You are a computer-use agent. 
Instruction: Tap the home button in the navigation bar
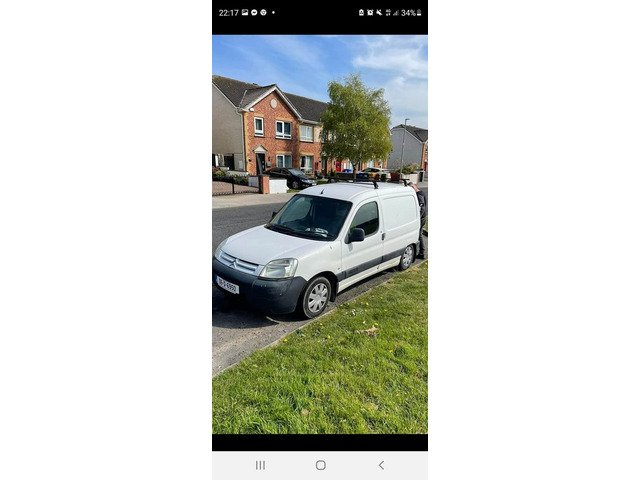pyautogui.click(x=321, y=465)
